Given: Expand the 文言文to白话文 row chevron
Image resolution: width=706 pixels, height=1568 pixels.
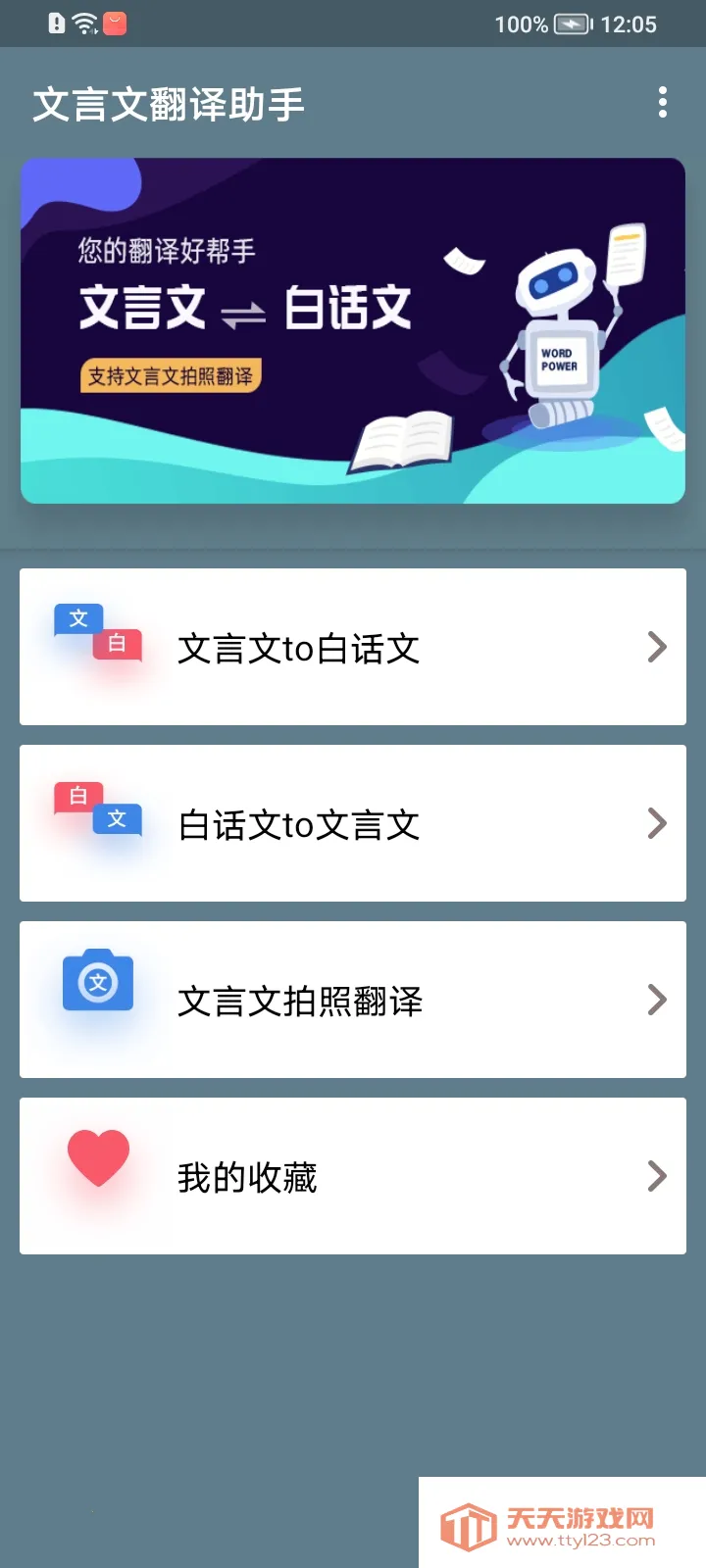Looking at the screenshot, I should tap(656, 647).
